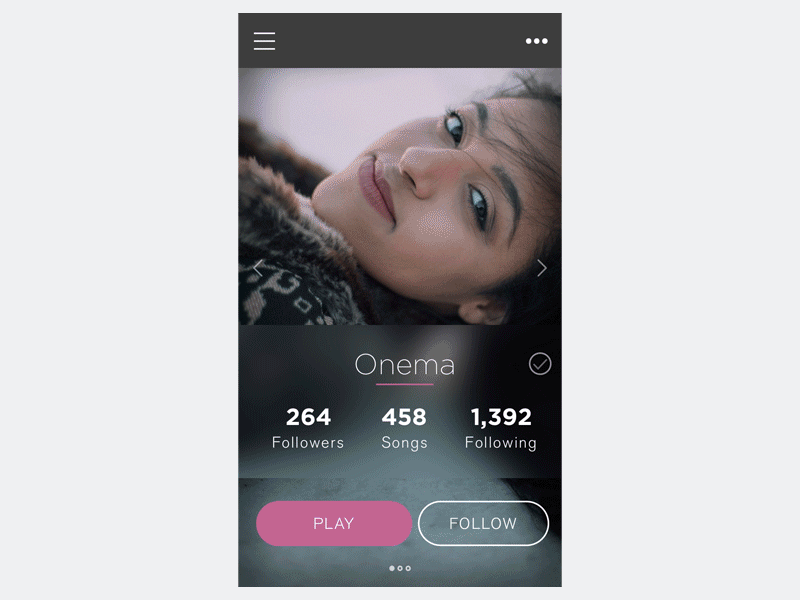Play Onema's songs
Viewport: 800px width, 600px height.
(334, 524)
